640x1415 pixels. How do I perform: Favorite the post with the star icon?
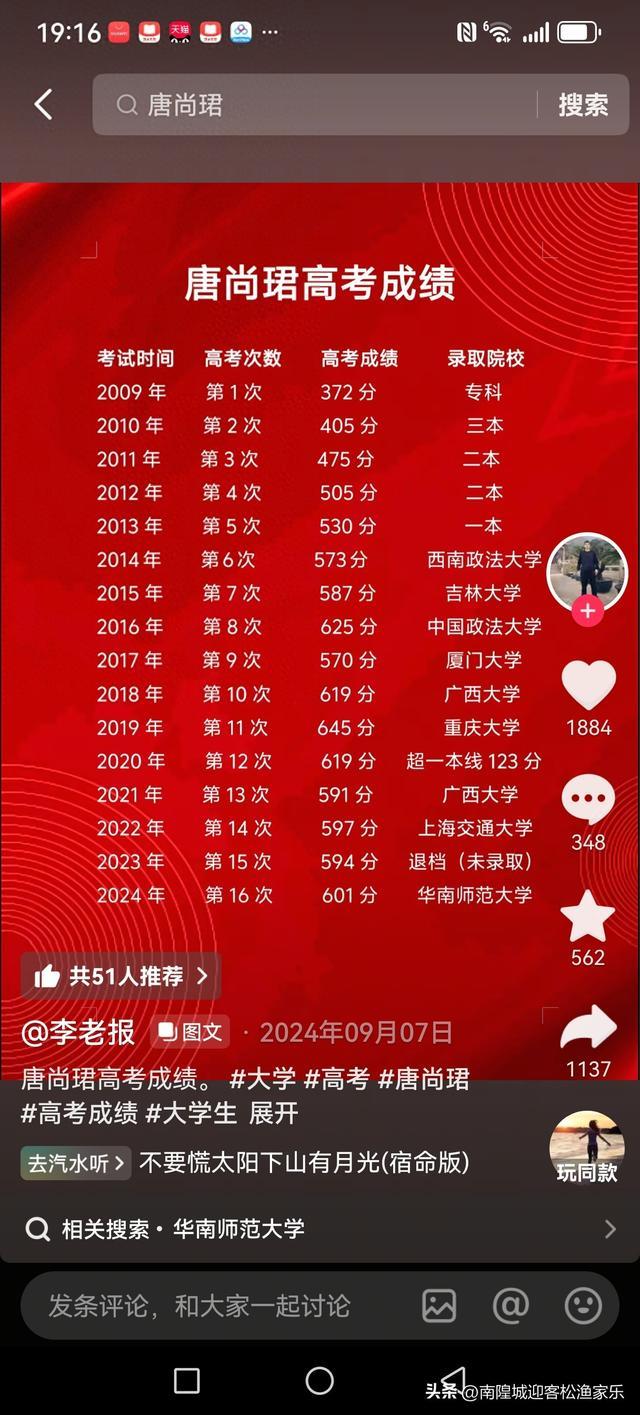tap(588, 915)
